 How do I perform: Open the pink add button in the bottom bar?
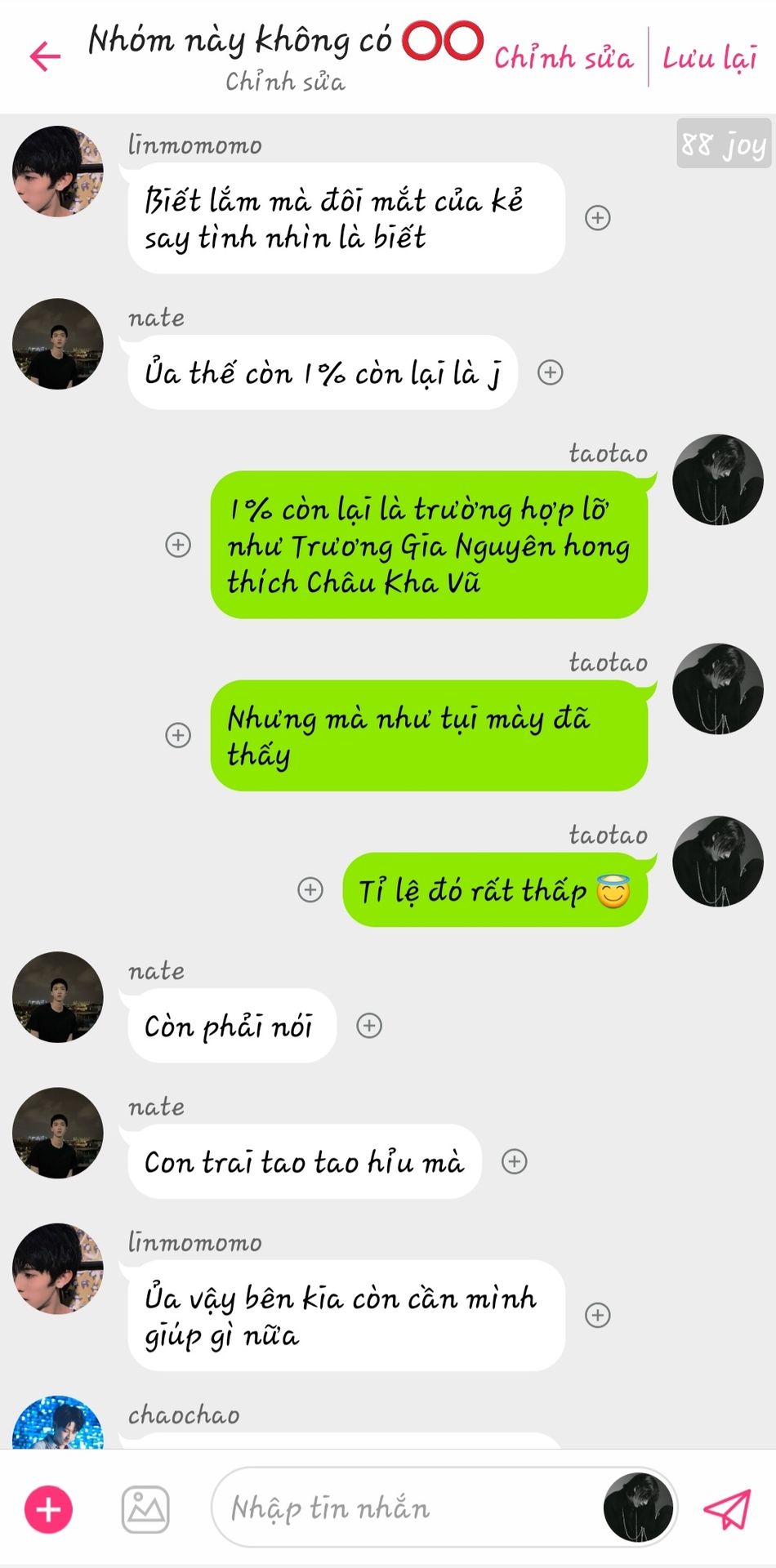pyautogui.click(x=49, y=1509)
